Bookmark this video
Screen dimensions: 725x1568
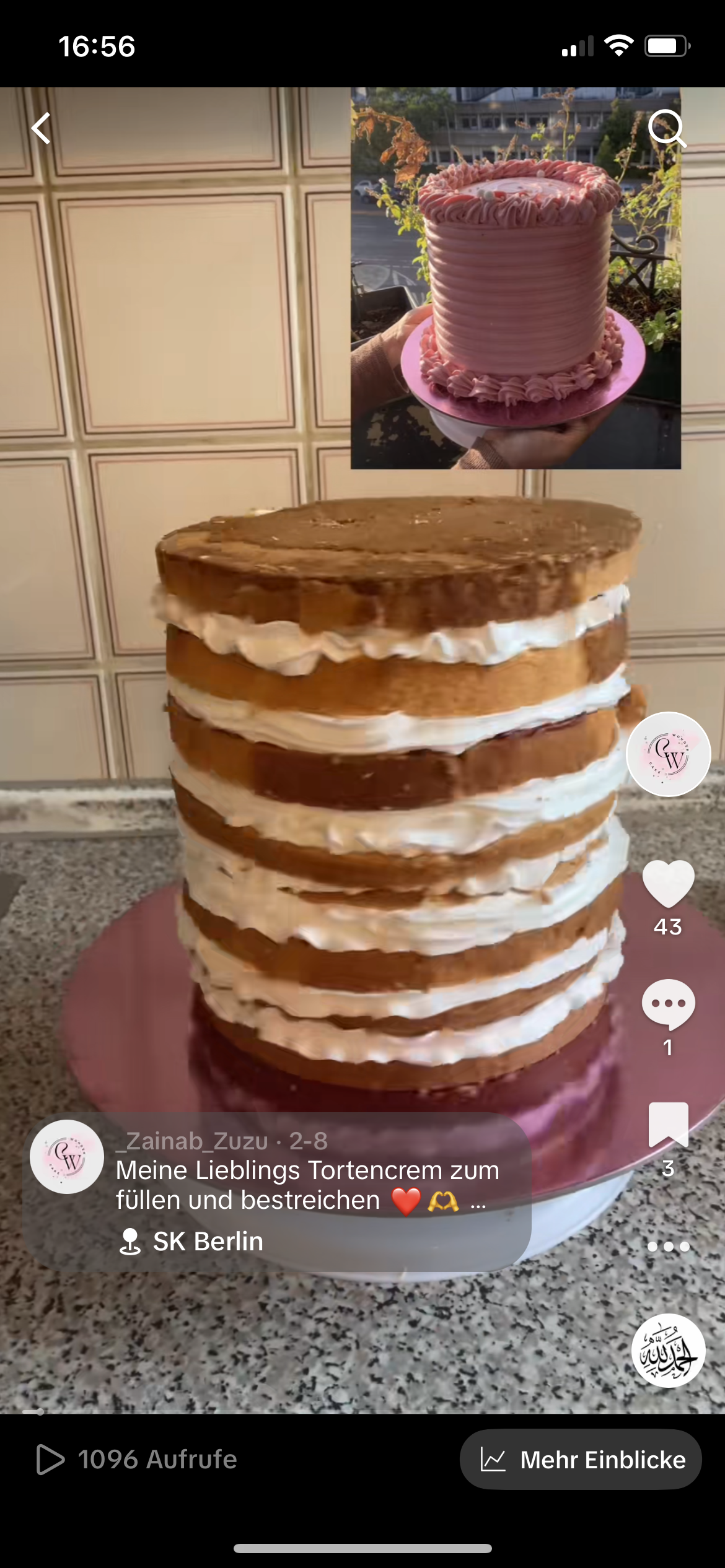click(x=668, y=1124)
